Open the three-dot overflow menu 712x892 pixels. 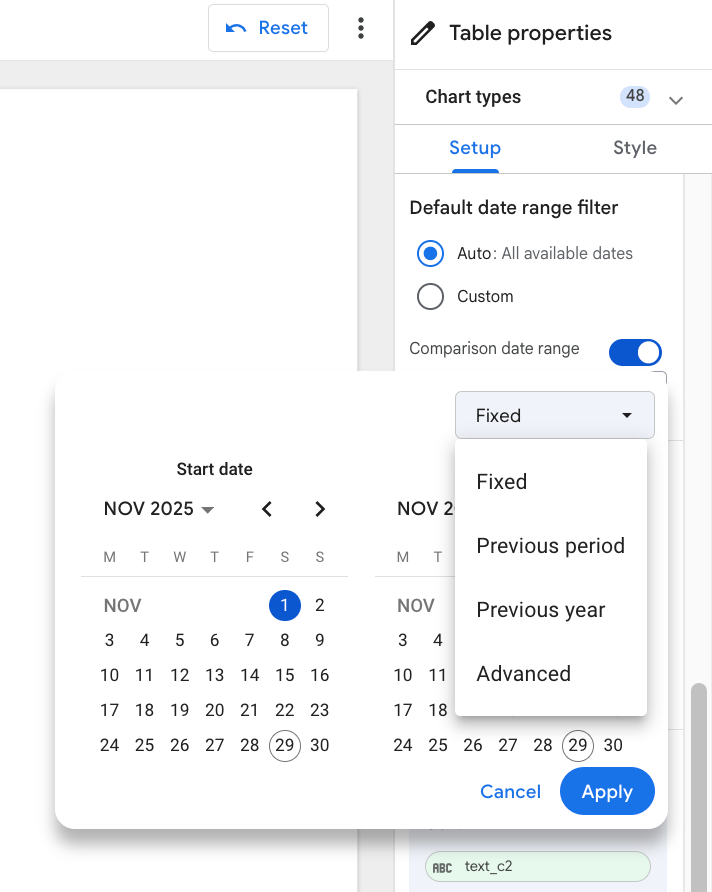pos(361,28)
